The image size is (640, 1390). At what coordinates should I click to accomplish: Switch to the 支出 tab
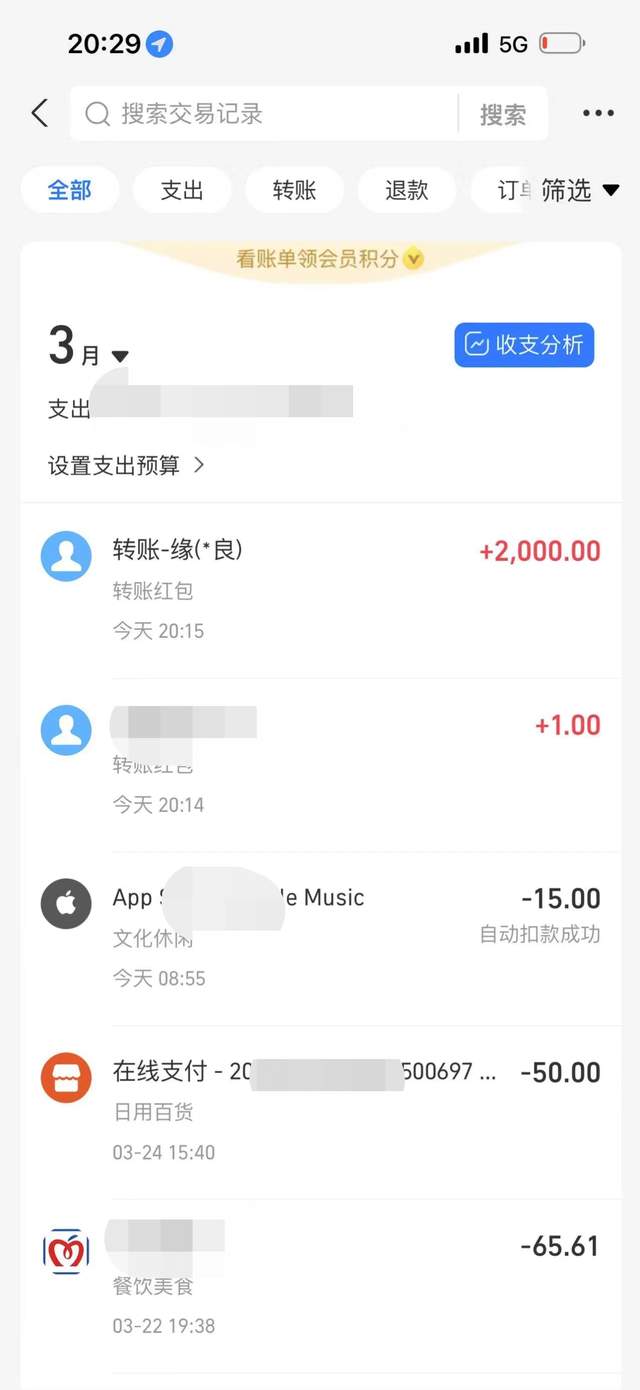click(x=182, y=190)
